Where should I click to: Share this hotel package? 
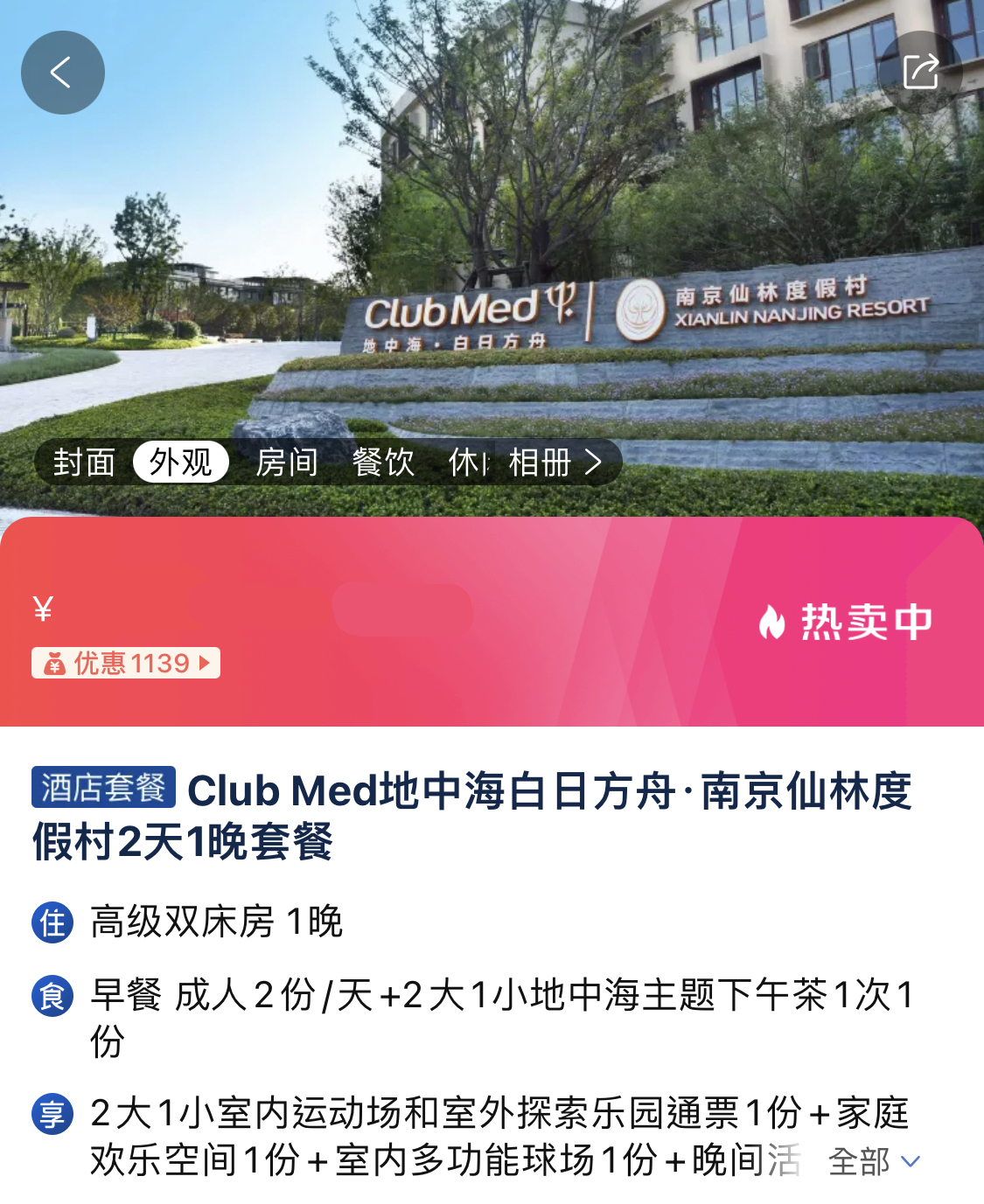[x=920, y=72]
